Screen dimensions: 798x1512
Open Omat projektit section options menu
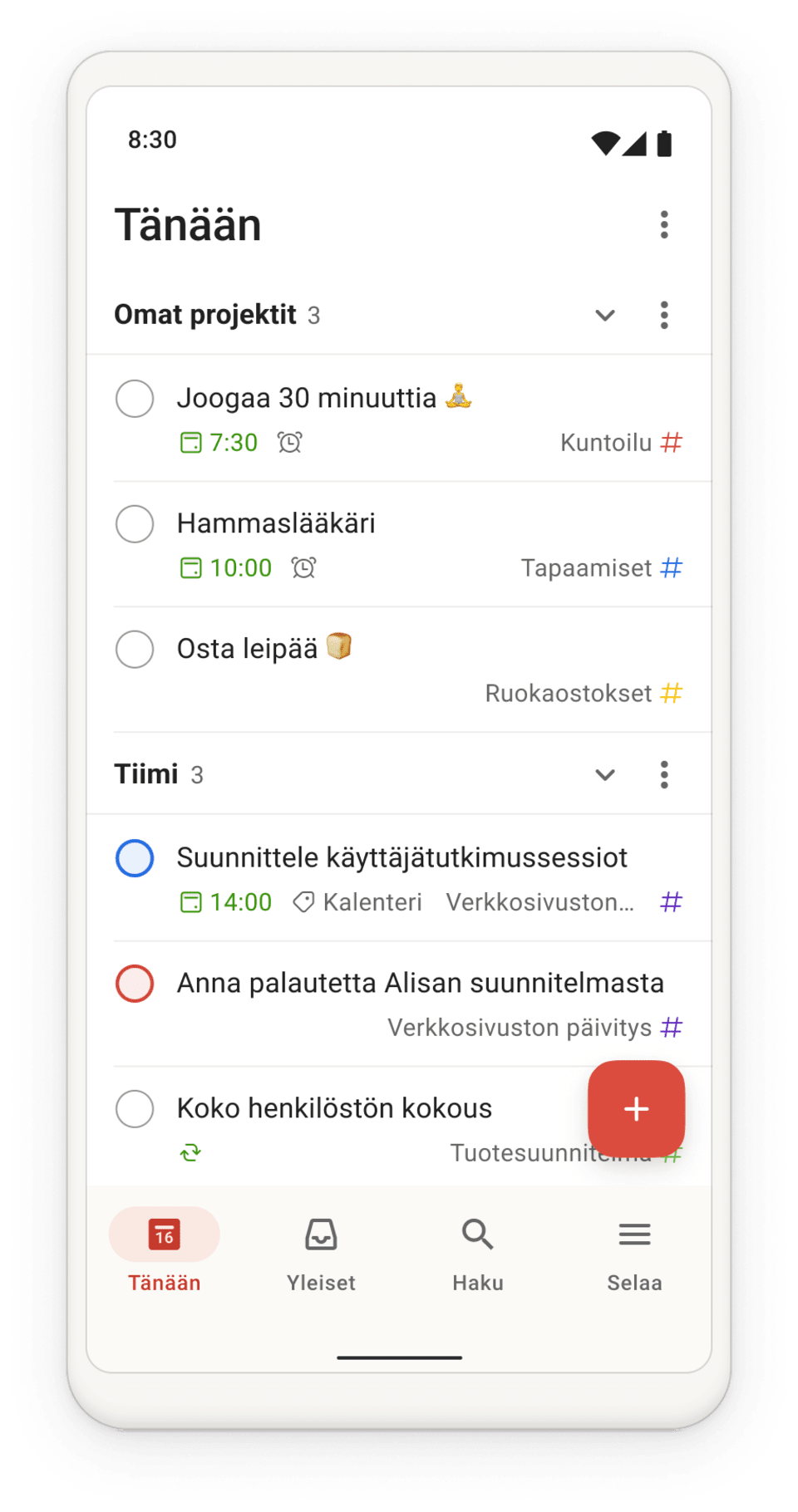(663, 315)
